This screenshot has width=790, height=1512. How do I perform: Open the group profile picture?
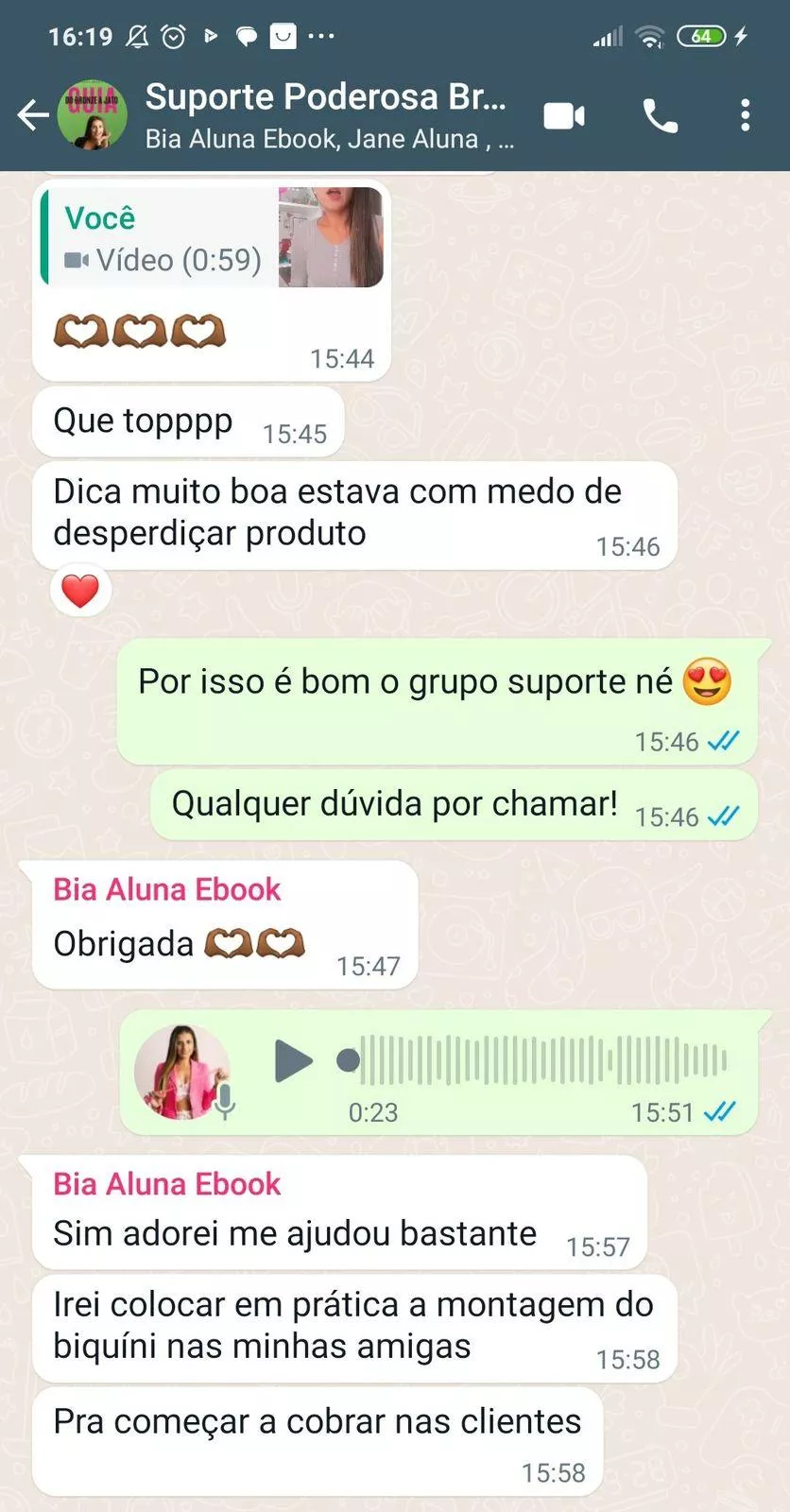93,115
